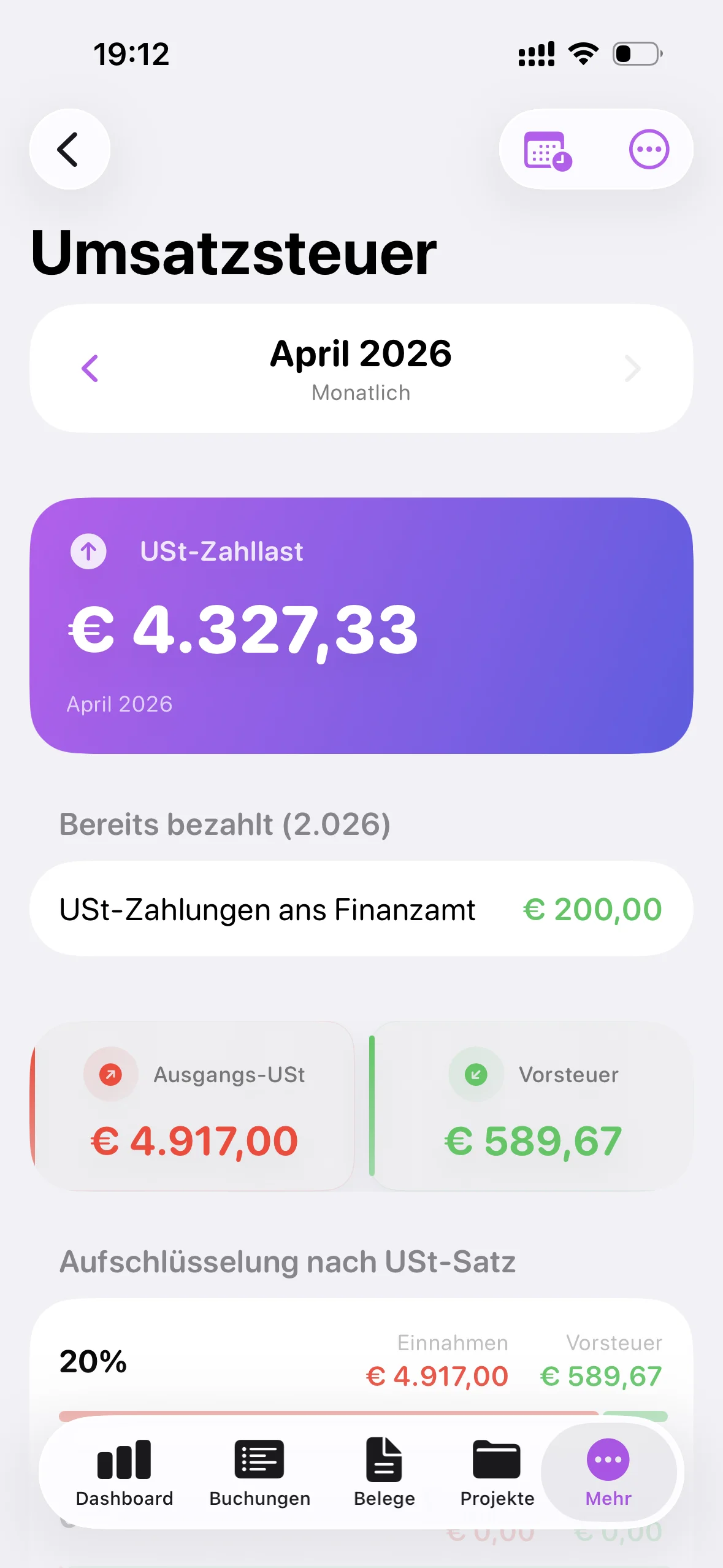Open USt-Zahlungen ans Finanzamt
This screenshot has width=723, height=1568.
[361, 909]
